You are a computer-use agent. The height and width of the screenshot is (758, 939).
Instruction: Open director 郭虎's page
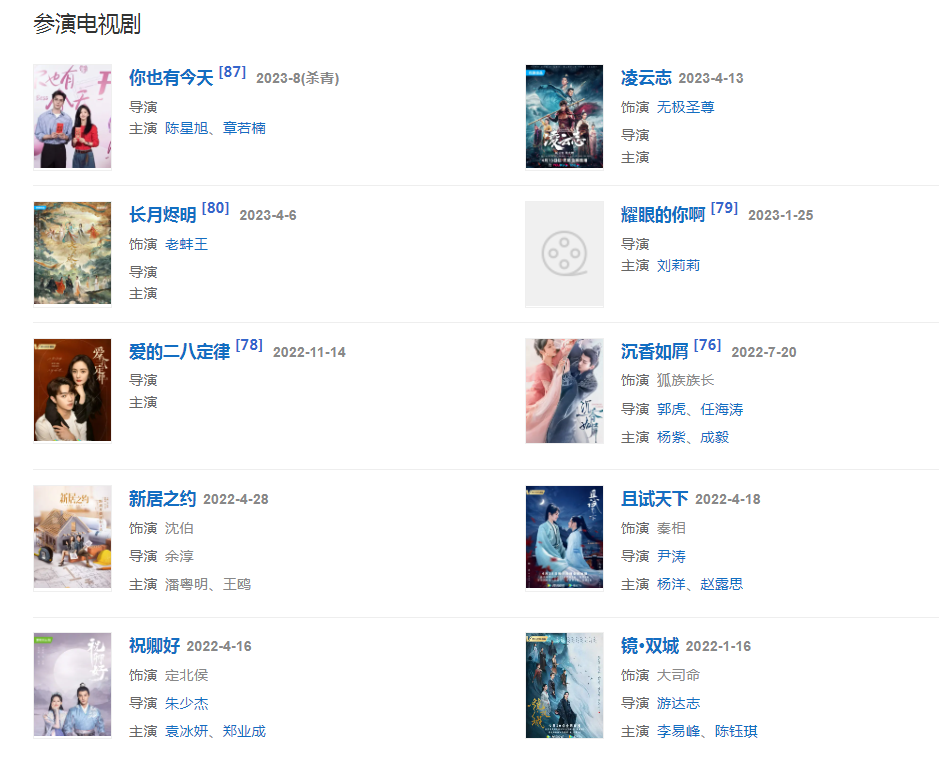671,409
